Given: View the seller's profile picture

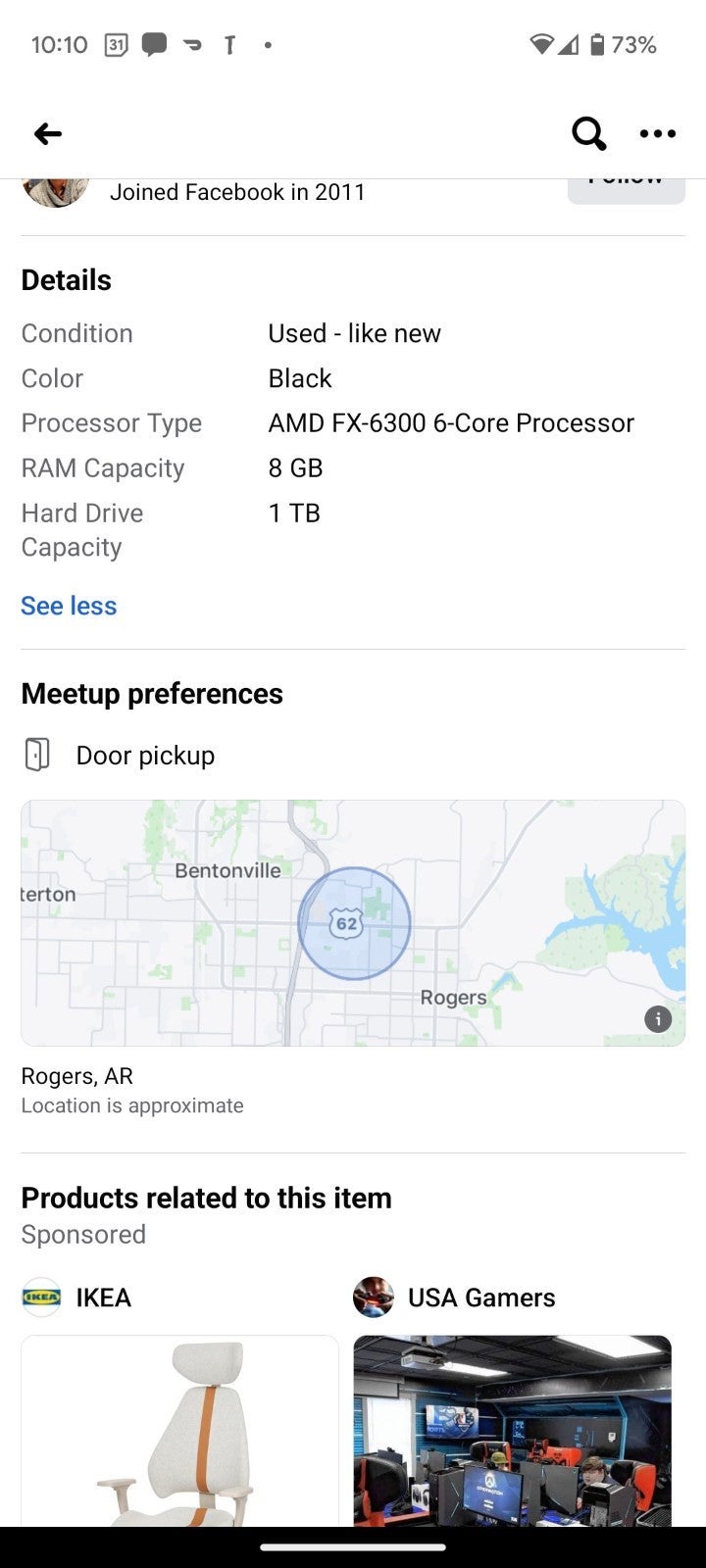Looking at the screenshot, I should point(56,192).
